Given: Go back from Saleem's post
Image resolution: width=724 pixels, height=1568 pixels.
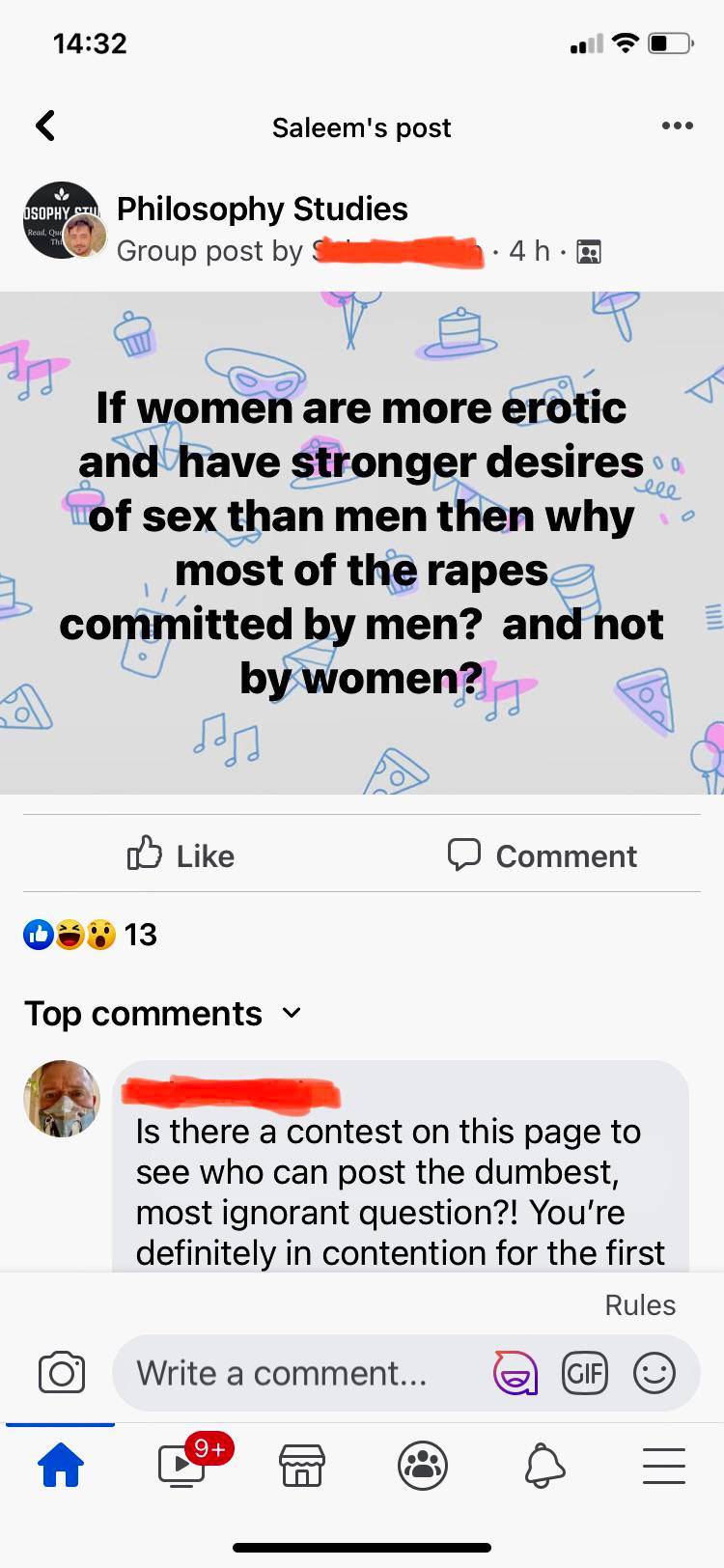Looking at the screenshot, I should click(45, 126).
